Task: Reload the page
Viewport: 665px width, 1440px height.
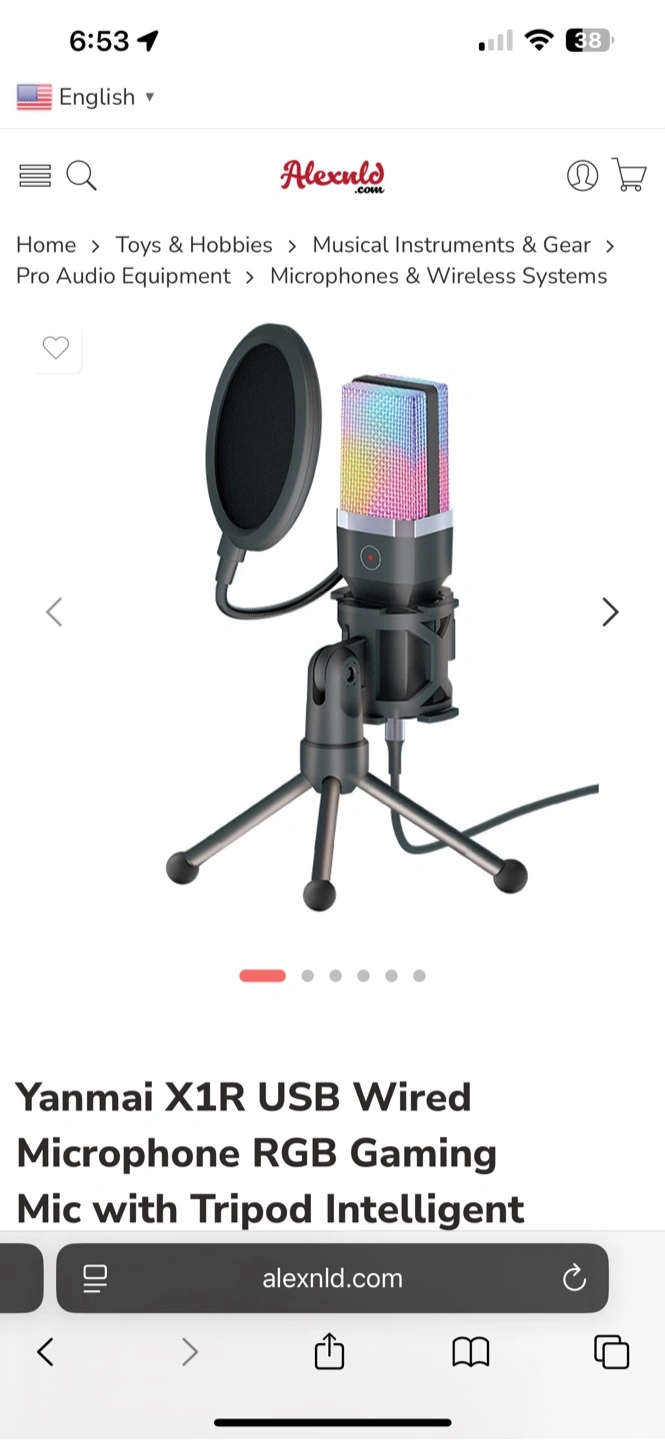Action: click(x=574, y=1278)
